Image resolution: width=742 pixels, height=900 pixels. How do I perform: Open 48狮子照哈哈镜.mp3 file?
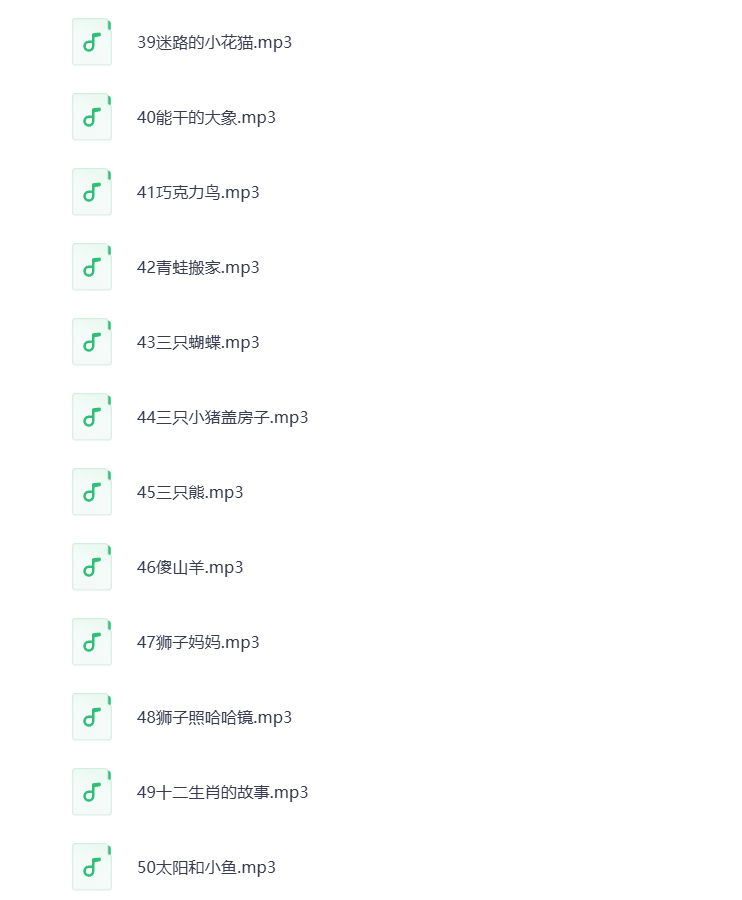point(214,717)
